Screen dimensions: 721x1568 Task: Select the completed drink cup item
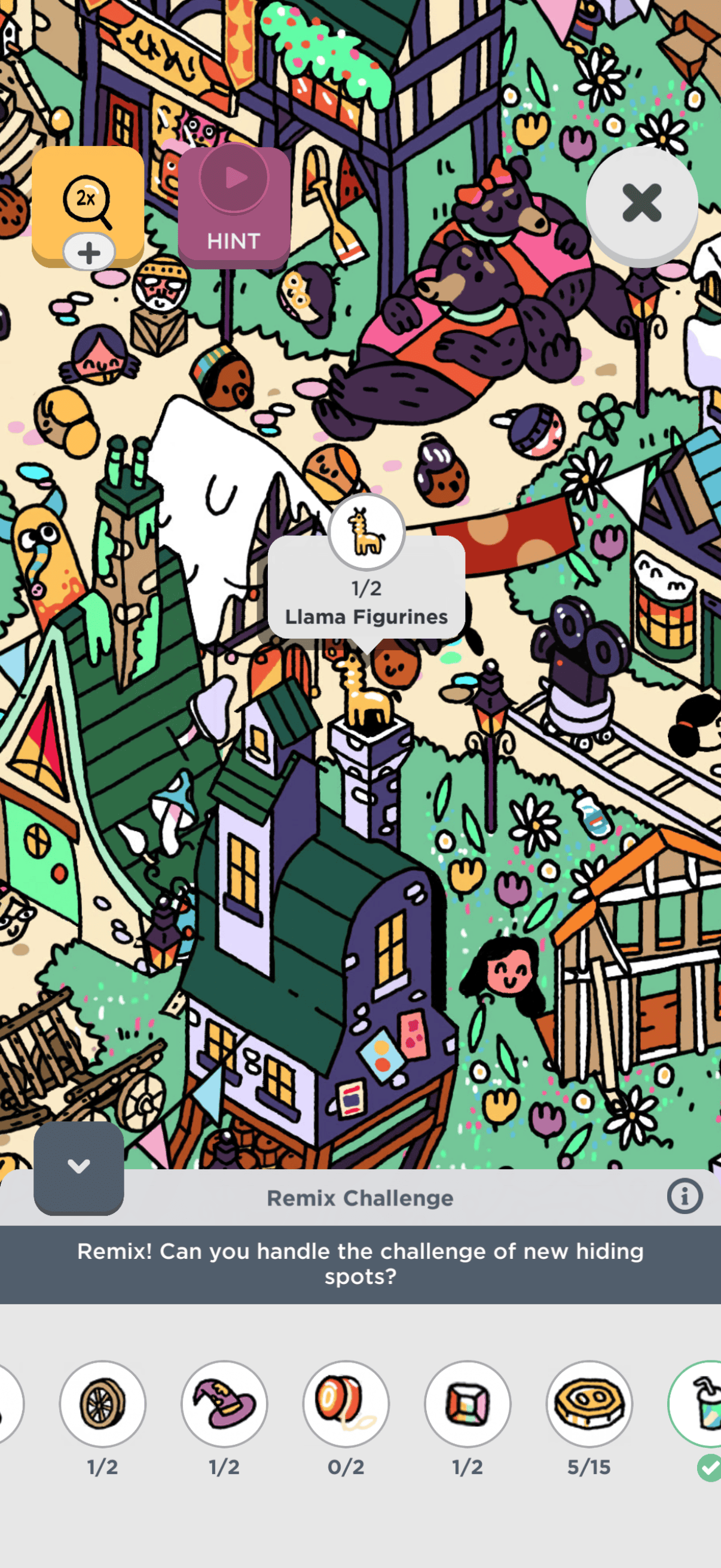tap(702, 1404)
